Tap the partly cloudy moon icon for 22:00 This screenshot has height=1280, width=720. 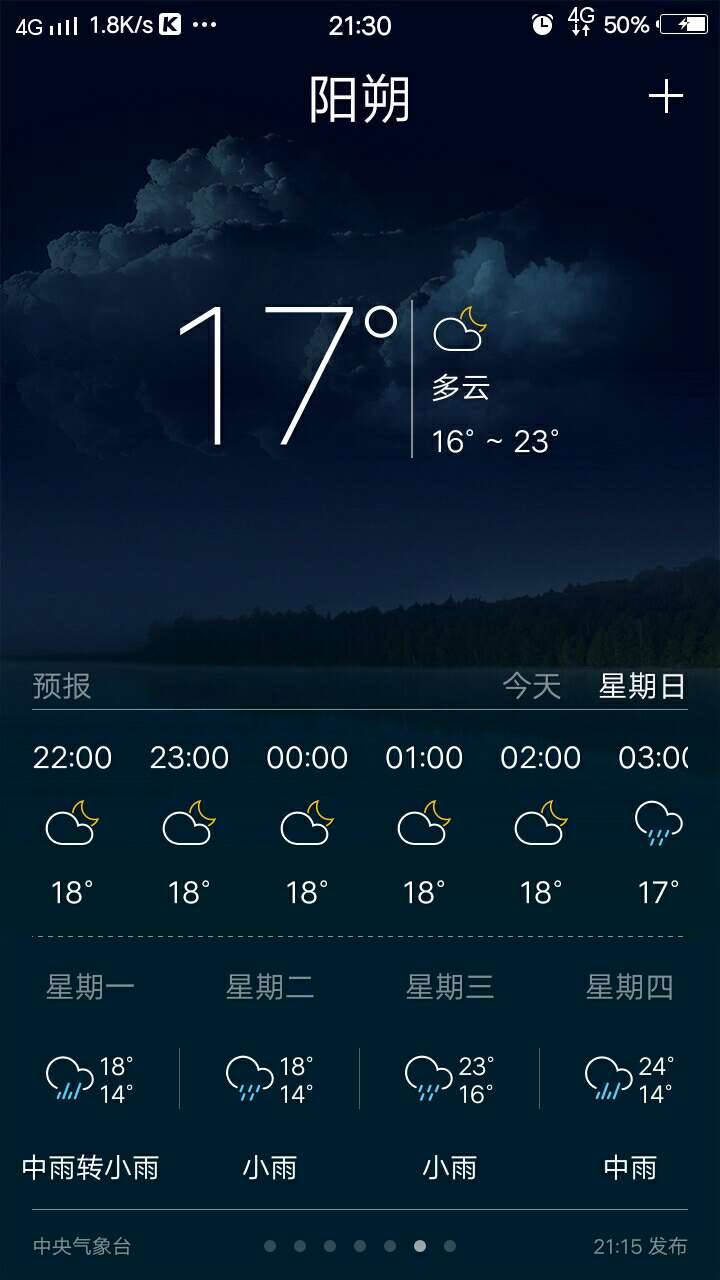(x=70, y=822)
